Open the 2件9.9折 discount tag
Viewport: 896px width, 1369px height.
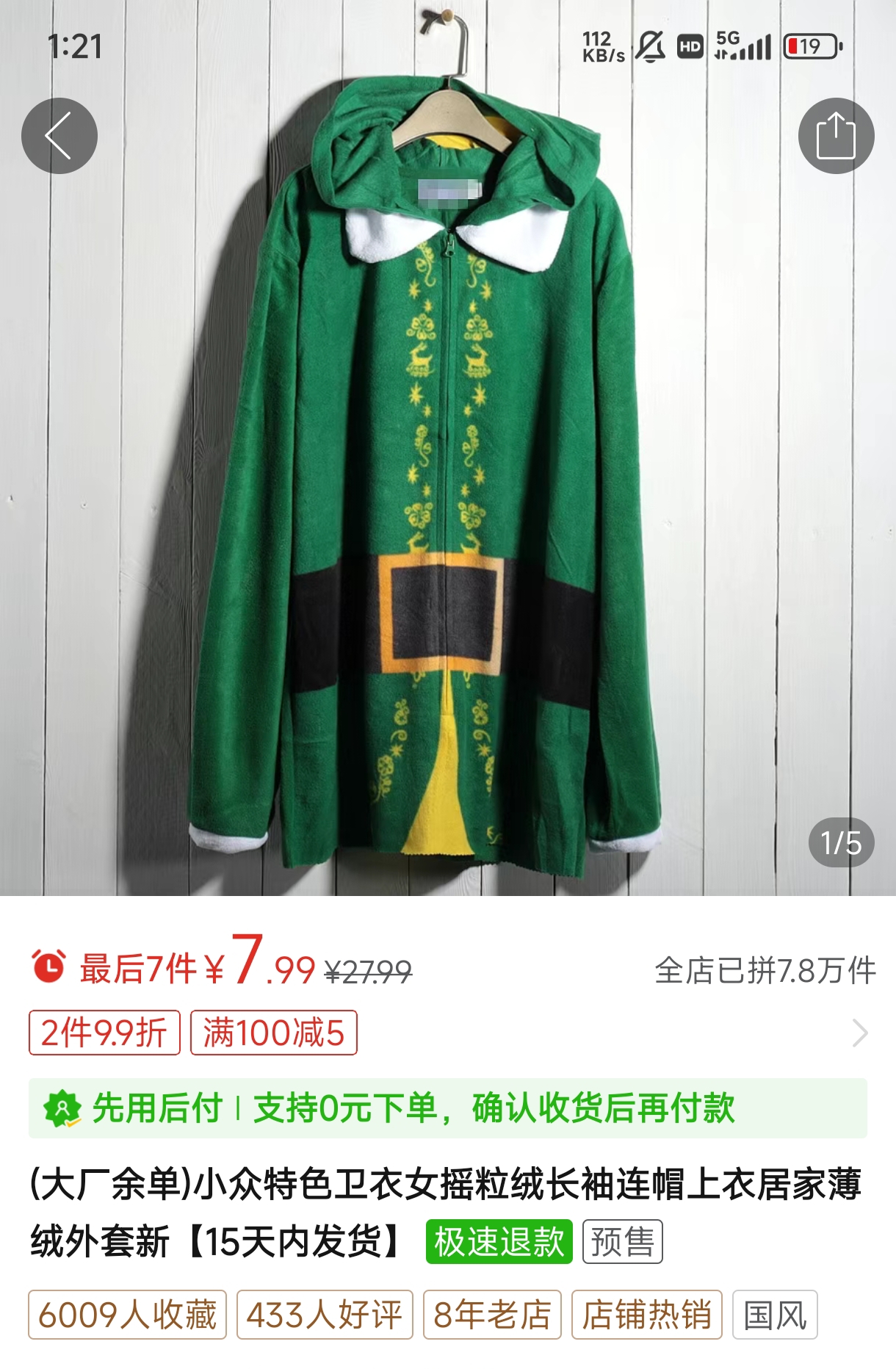104,1033
